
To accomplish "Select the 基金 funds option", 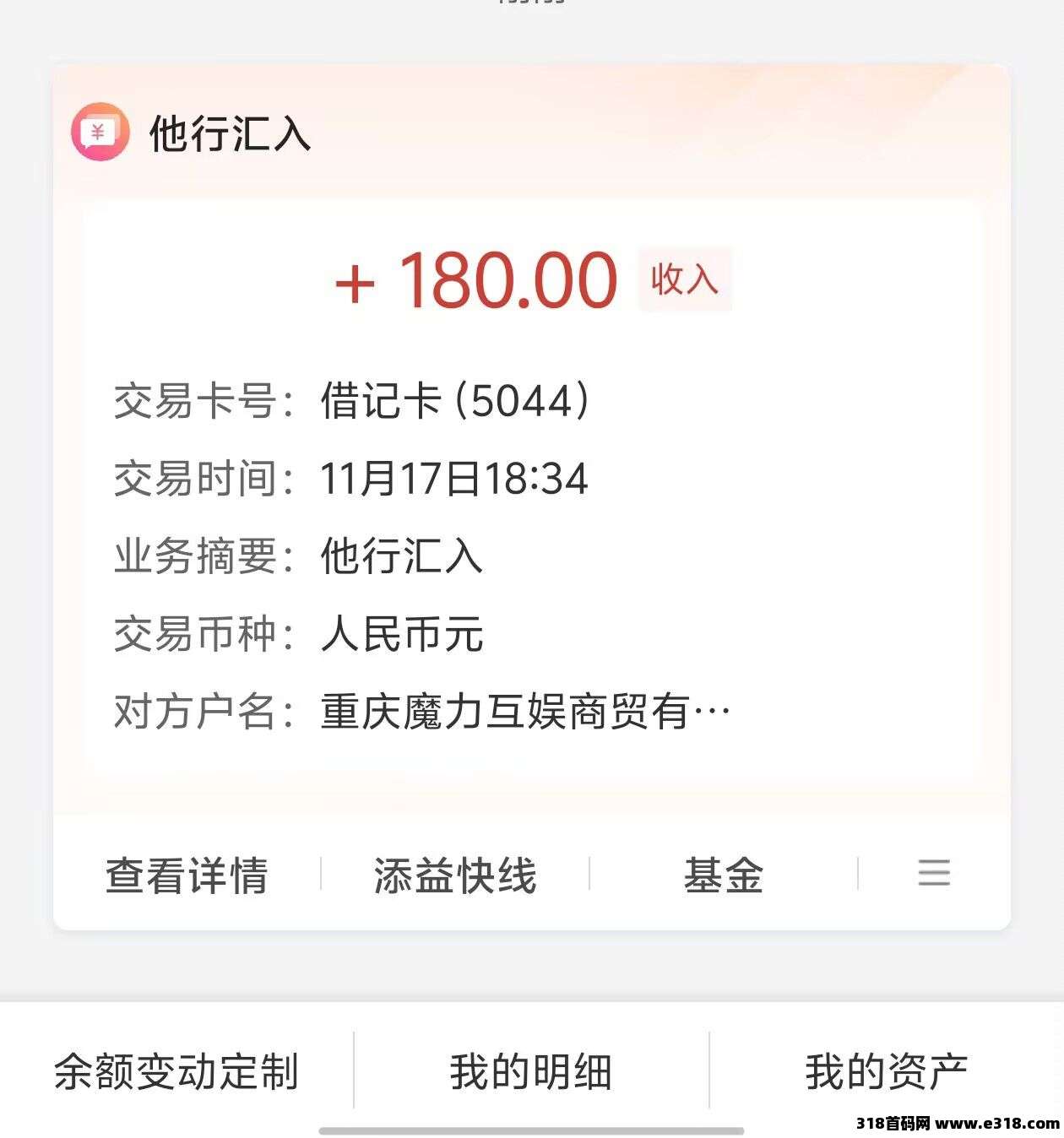I will point(723,876).
